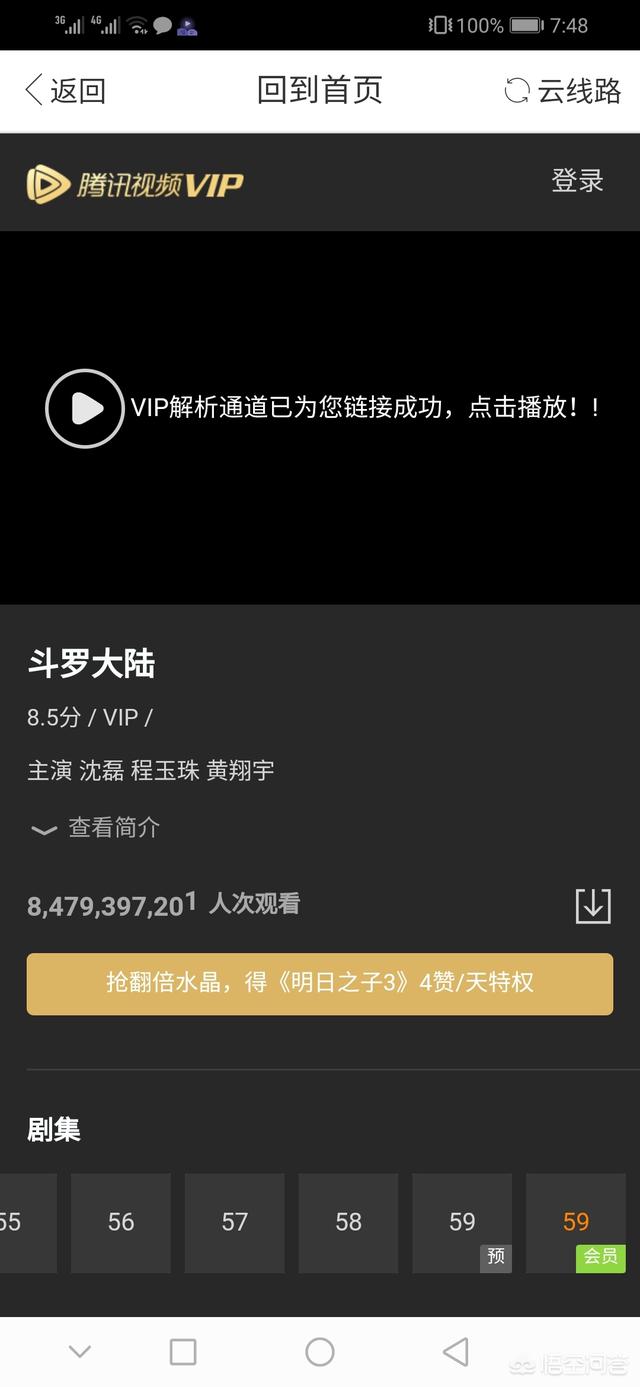Play the video with the play button

click(85, 408)
